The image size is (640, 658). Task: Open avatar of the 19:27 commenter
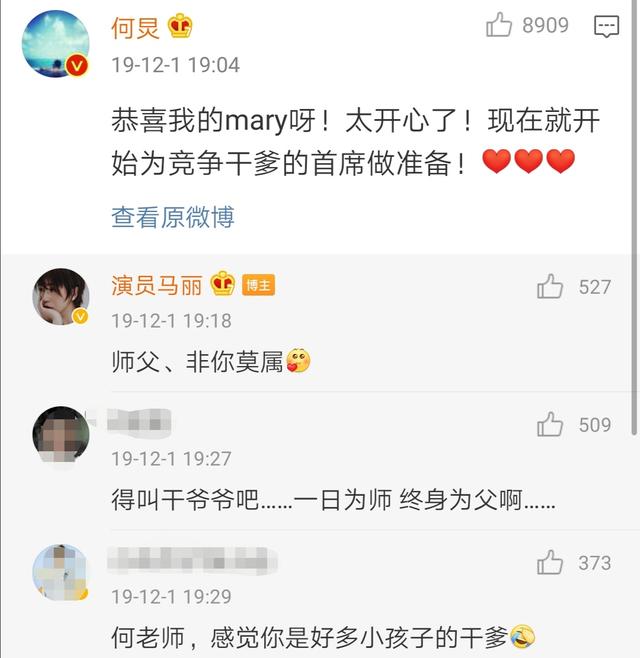pyautogui.click(x=61, y=436)
